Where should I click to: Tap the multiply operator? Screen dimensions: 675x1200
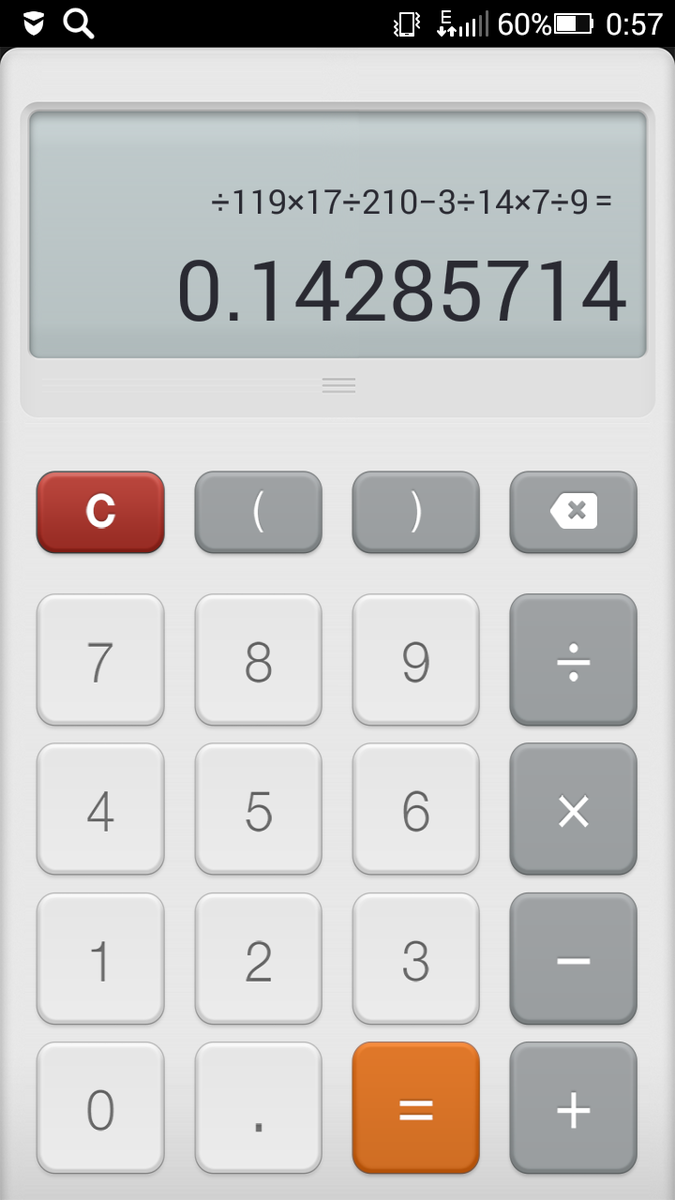pyautogui.click(x=573, y=809)
